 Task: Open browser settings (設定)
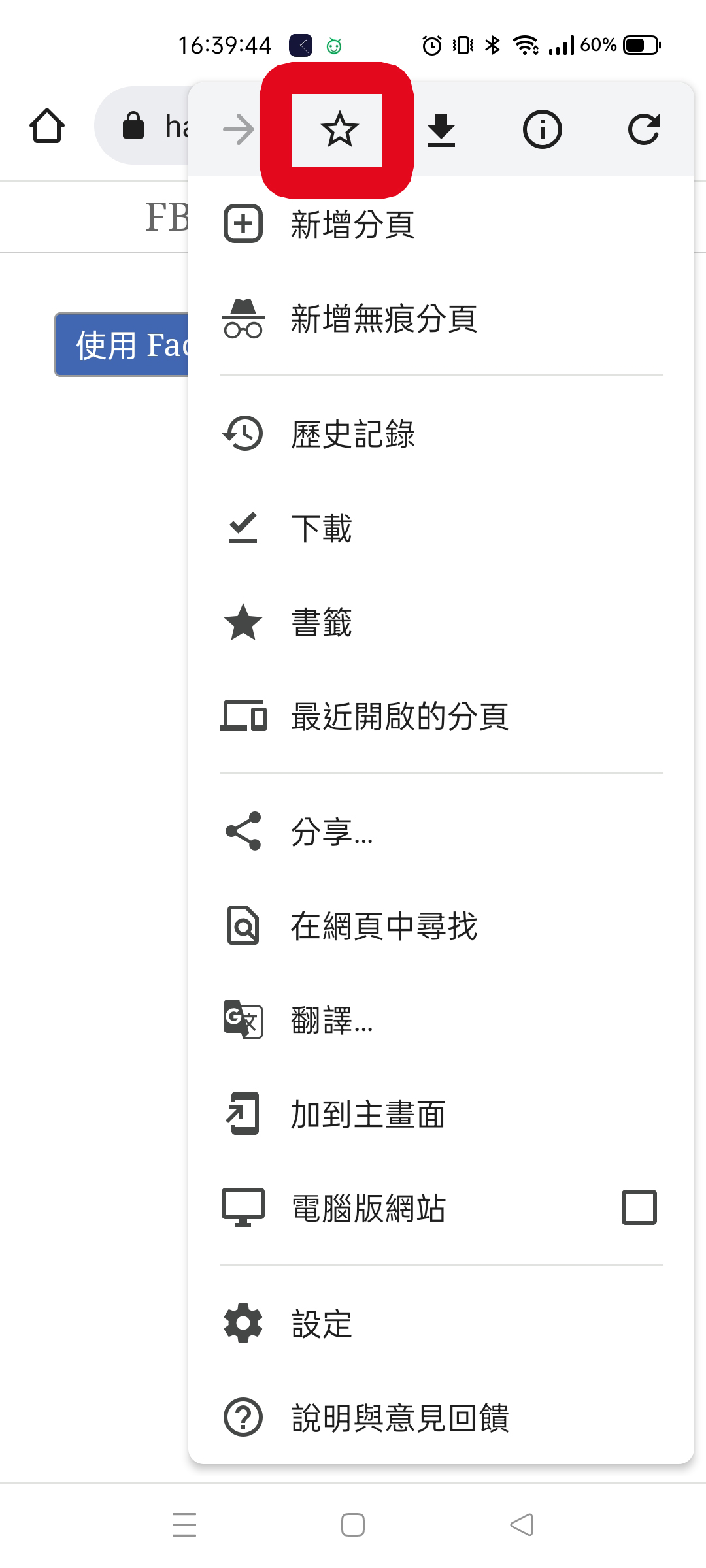(441, 1324)
